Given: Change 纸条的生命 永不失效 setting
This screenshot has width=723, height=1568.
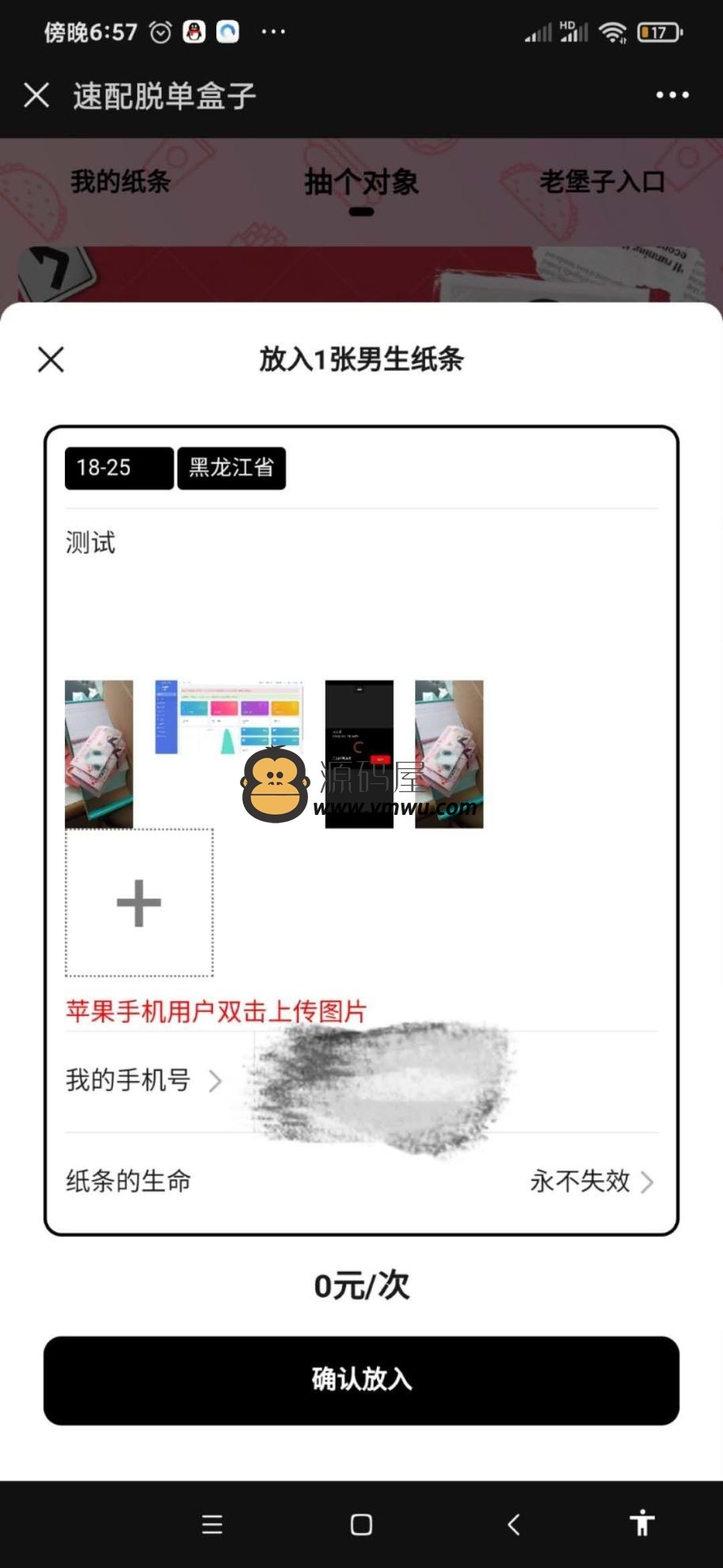Looking at the screenshot, I should tap(361, 1182).
